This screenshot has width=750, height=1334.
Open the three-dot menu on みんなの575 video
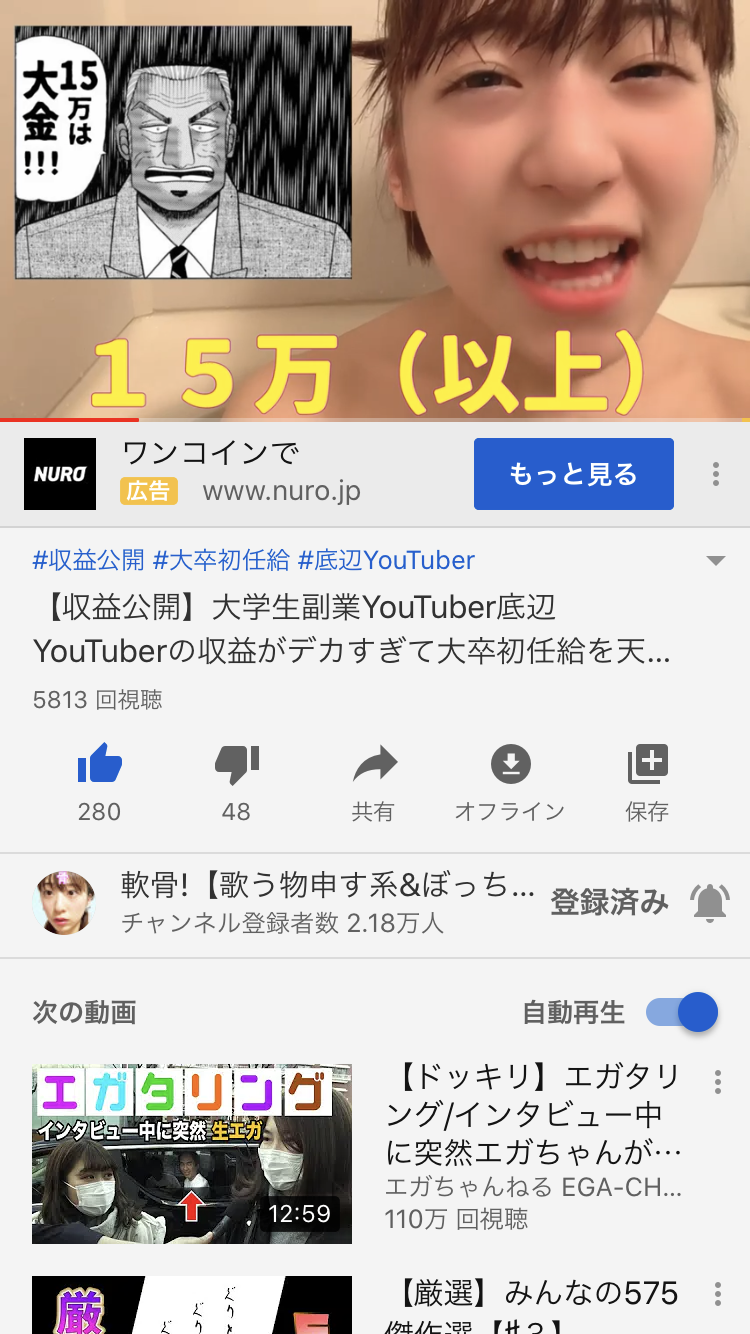[x=717, y=1292]
